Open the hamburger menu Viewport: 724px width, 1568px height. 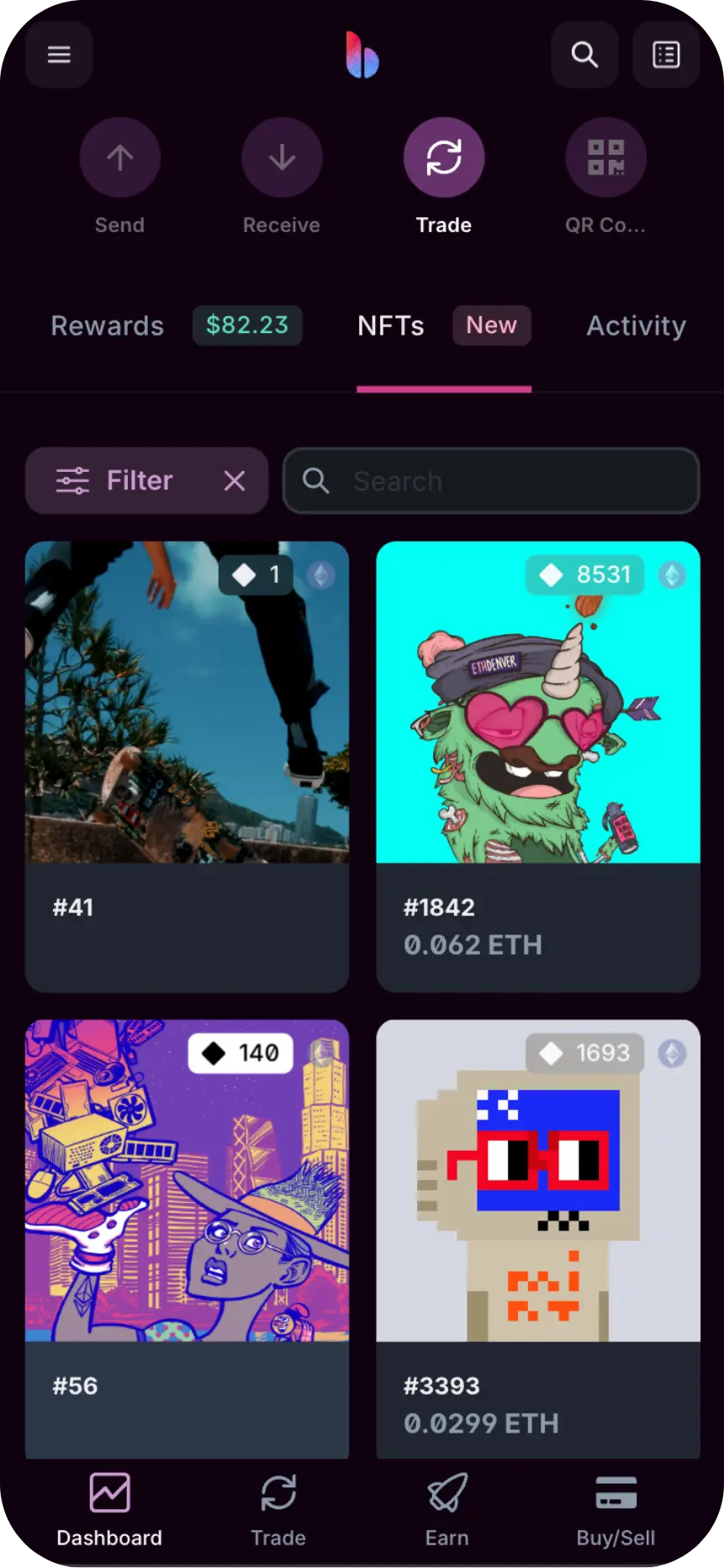point(59,55)
